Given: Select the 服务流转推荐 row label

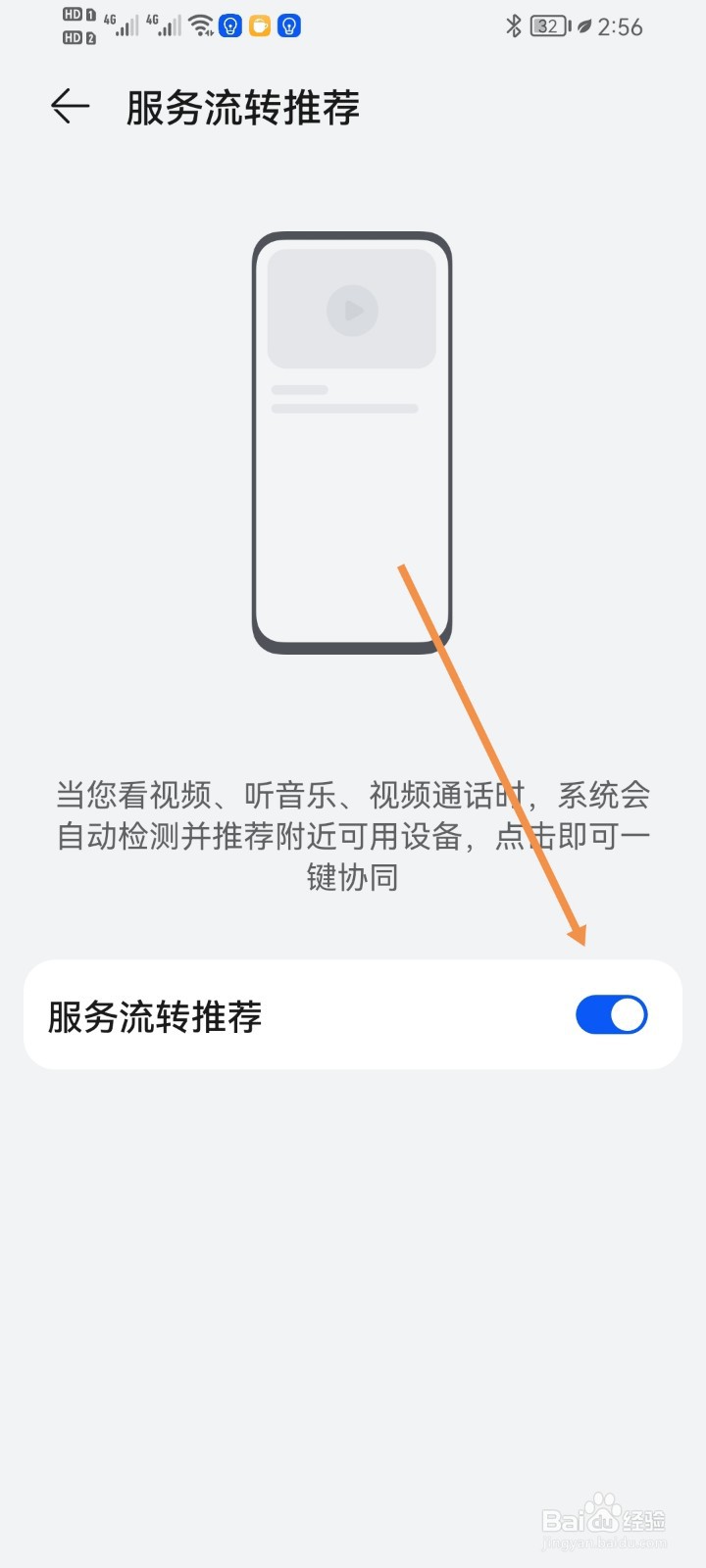Looking at the screenshot, I should click(x=156, y=1017).
